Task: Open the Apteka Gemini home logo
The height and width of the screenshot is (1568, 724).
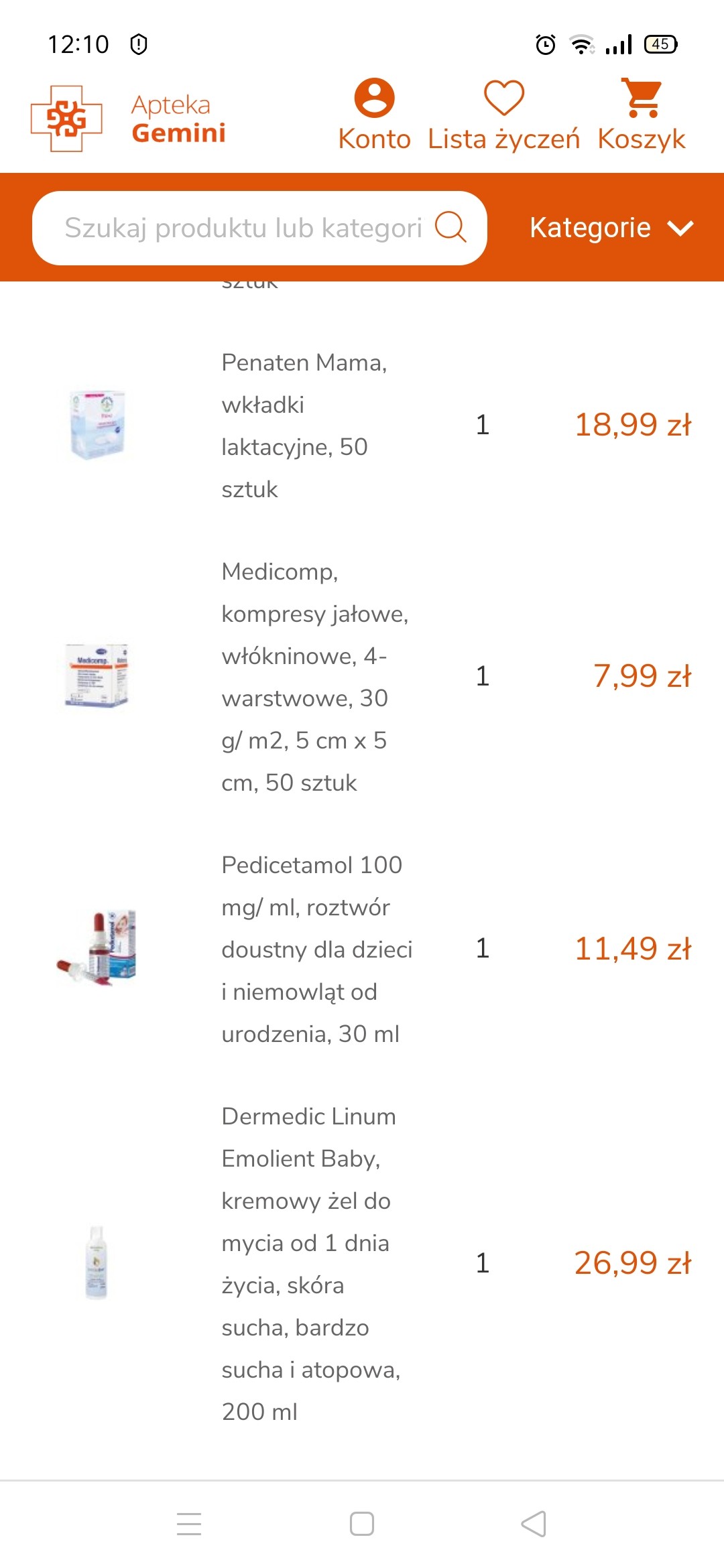Action: point(128,119)
